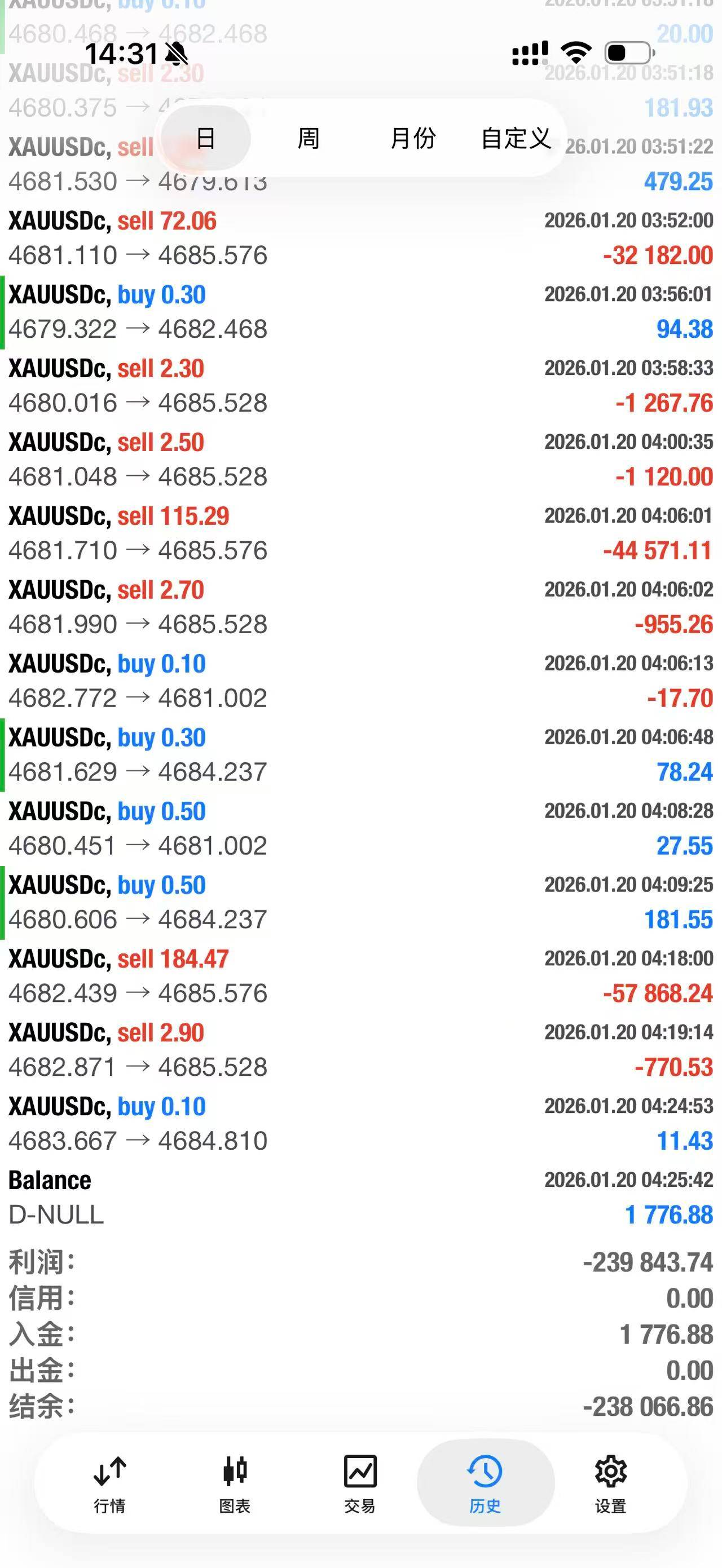This screenshot has height=1568, width=722.
Task: Go to the 图表 chart tab
Action: (x=235, y=1484)
